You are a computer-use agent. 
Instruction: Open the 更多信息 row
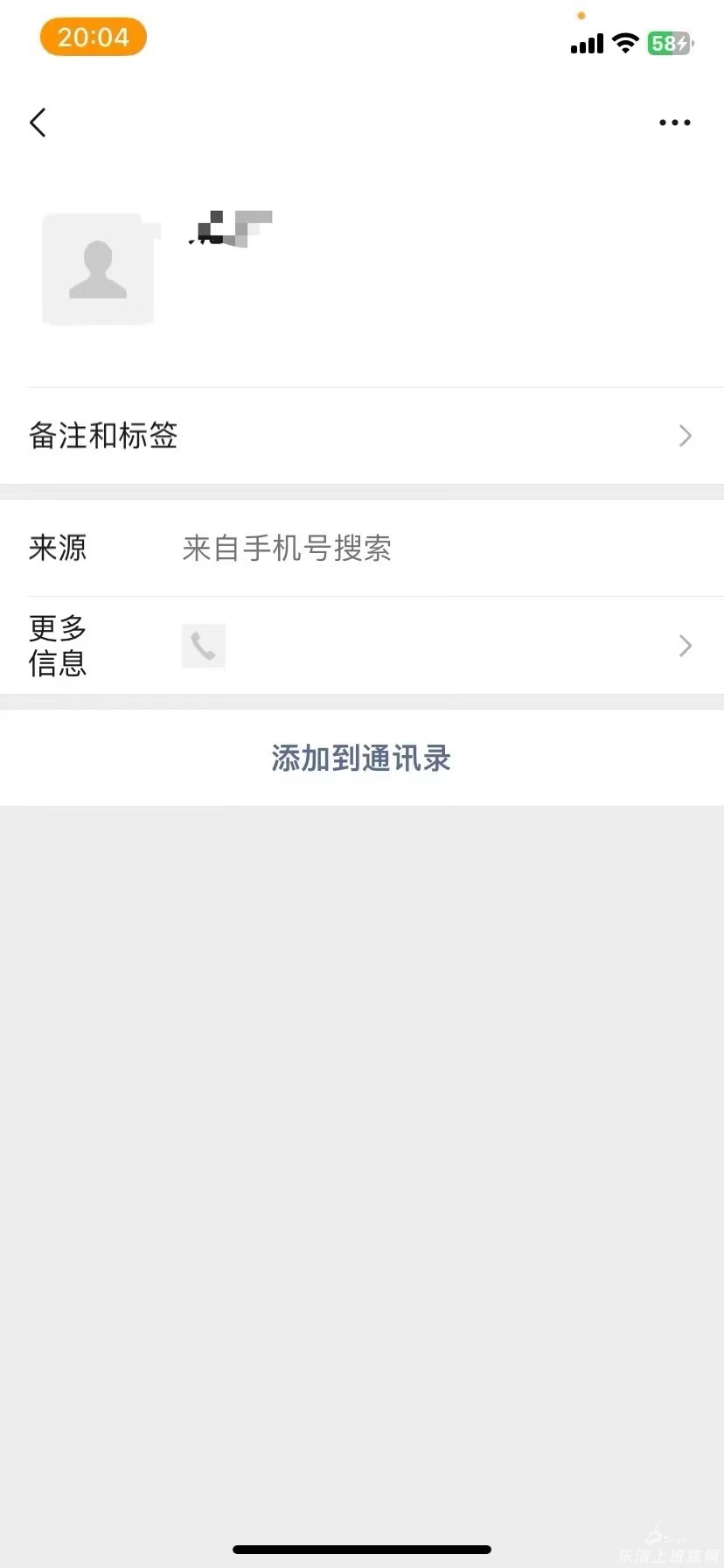[x=362, y=646]
